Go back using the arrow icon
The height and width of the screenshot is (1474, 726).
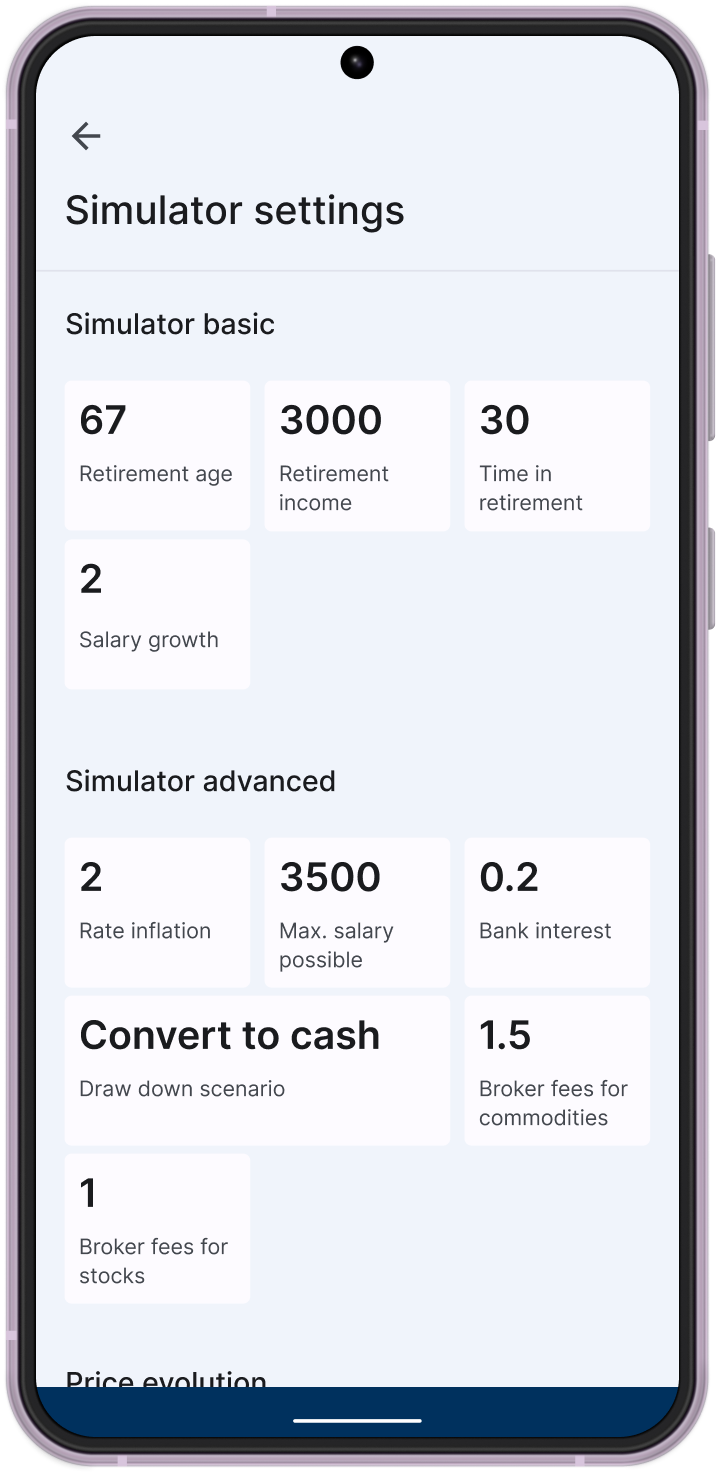click(86, 136)
